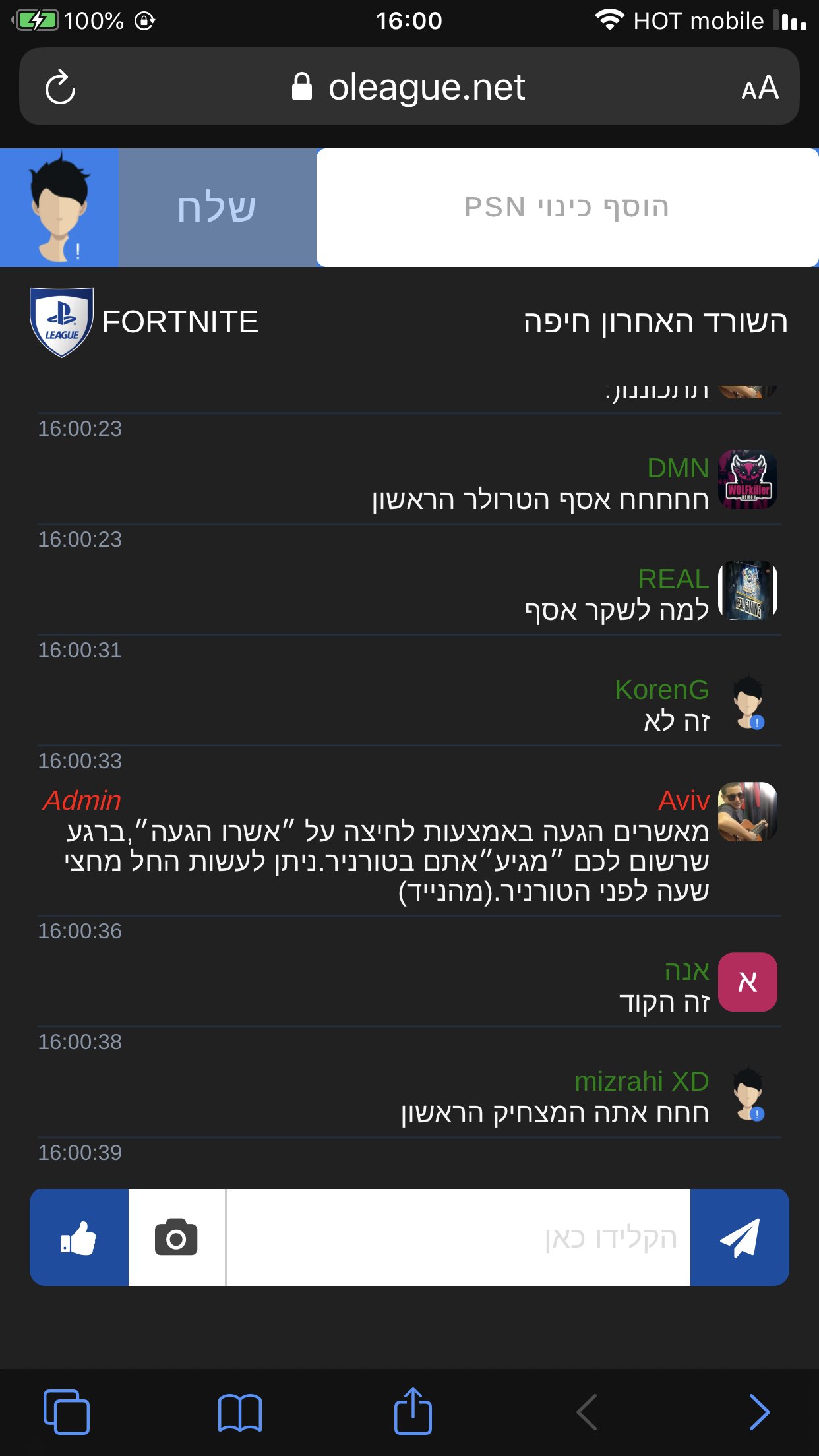Viewport: 819px width, 1456px height.
Task: Share this page from Safari toolbar
Action: click(x=413, y=1410)
